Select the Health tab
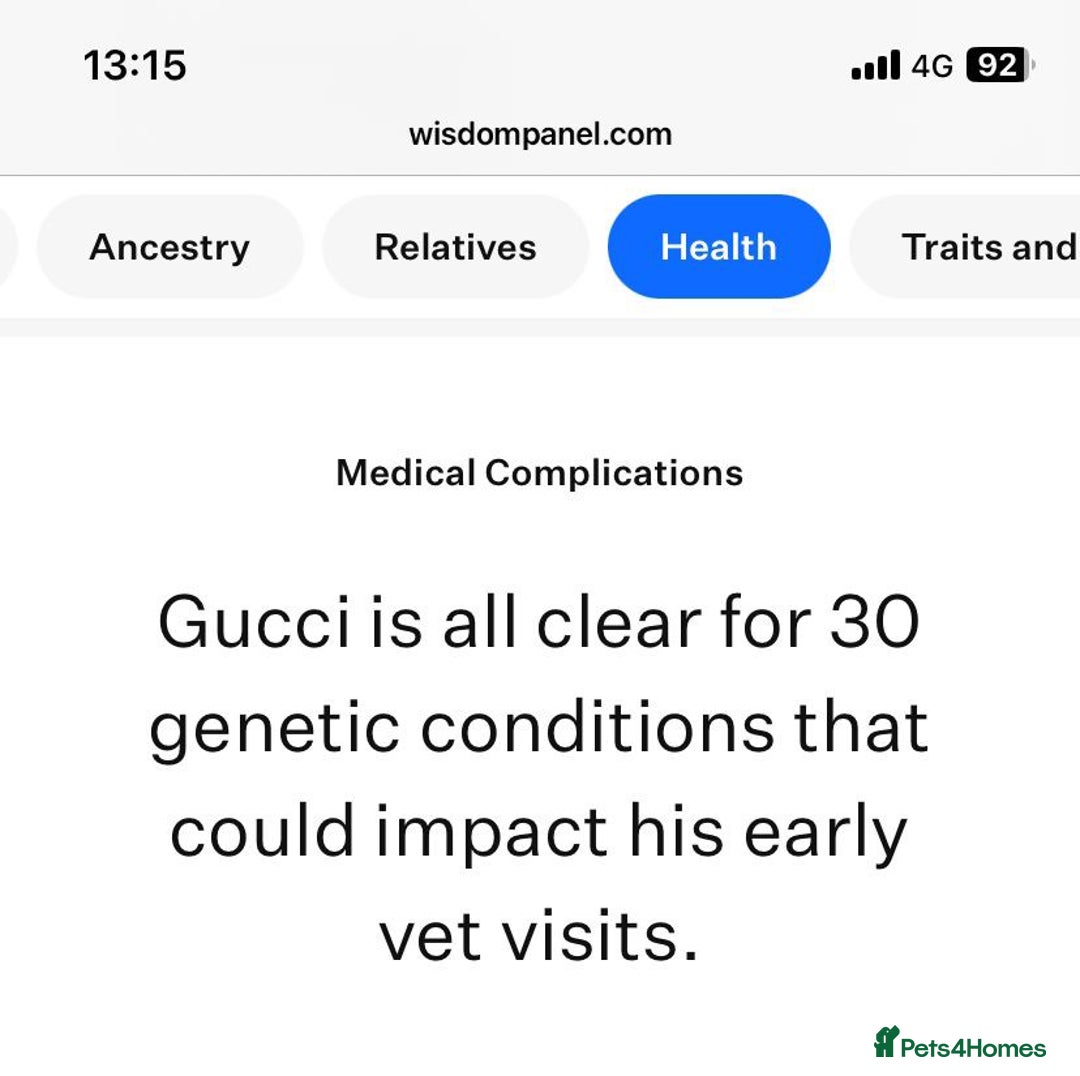 click(x=718, y=247)
